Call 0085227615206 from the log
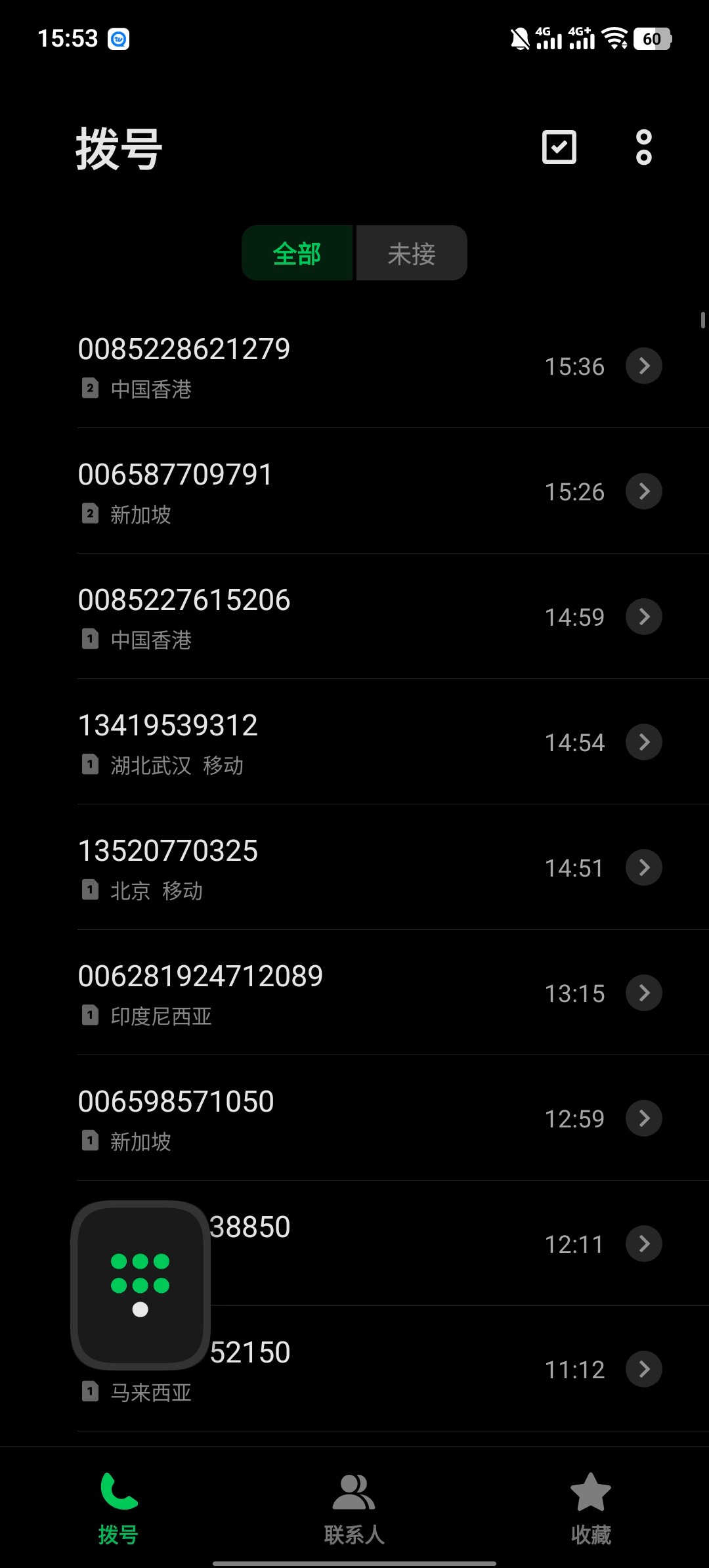The width and height of the screenshot is (709, 1568). [263, 617]
